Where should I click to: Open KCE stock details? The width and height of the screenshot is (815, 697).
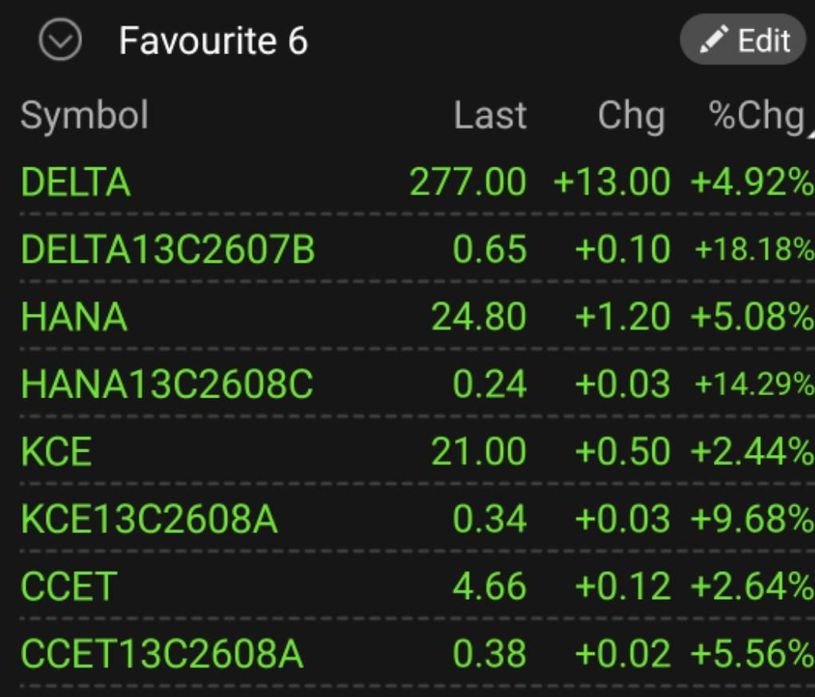(x=56, y=452)
